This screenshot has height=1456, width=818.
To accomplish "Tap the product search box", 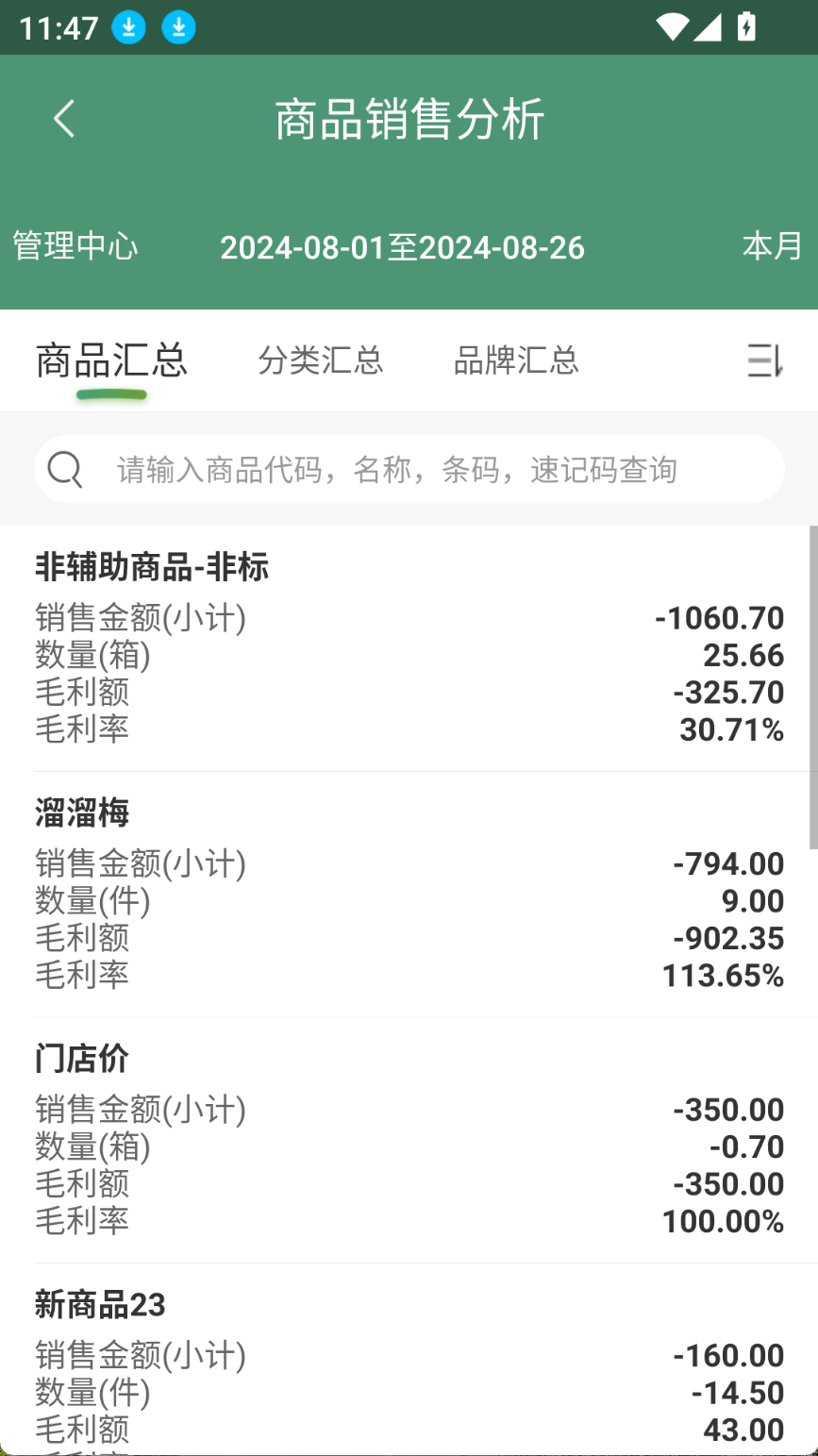I will pyautogui.click(x=409, y=469).
